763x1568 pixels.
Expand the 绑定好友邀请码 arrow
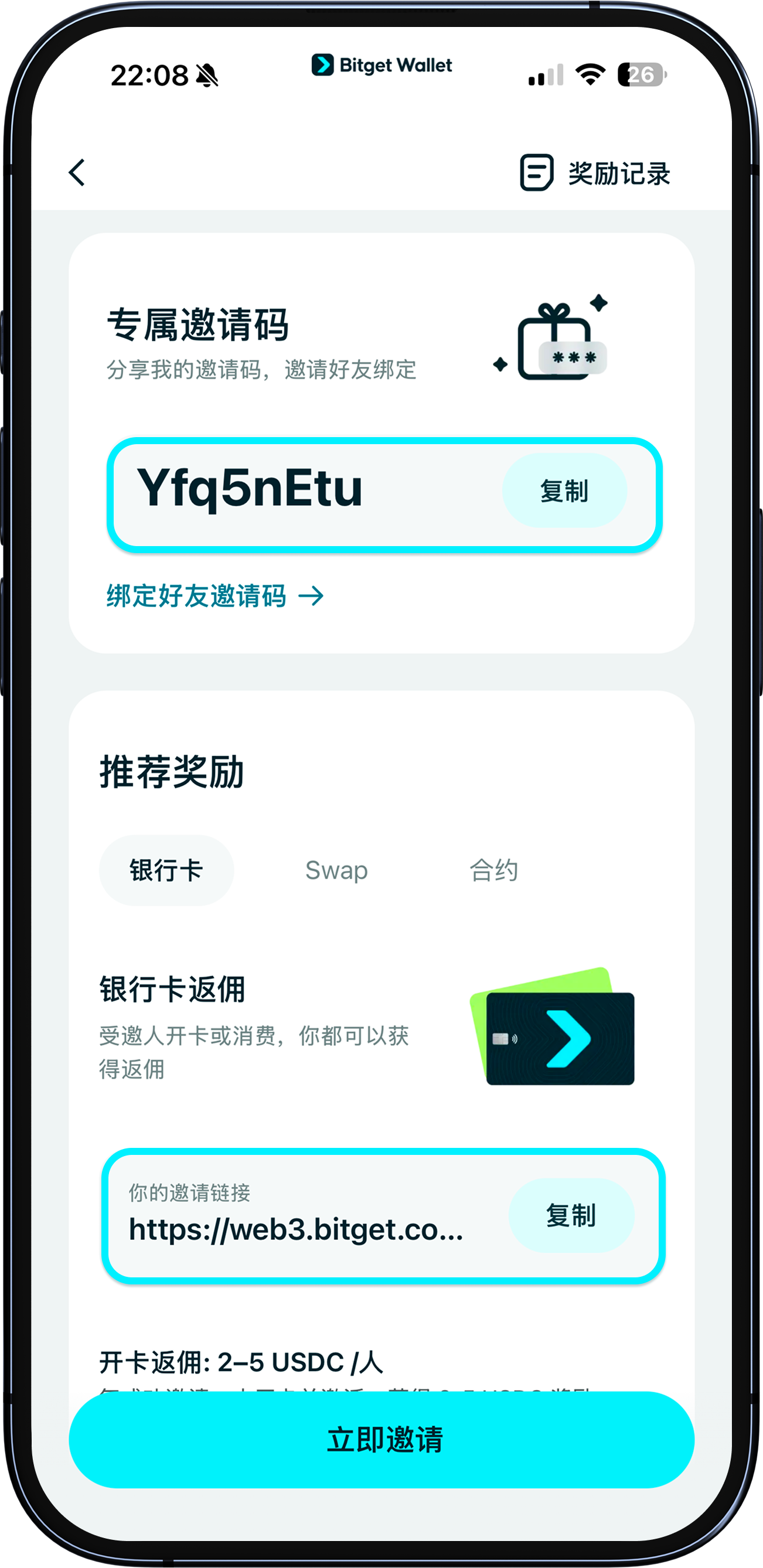(x=314, y=595)
